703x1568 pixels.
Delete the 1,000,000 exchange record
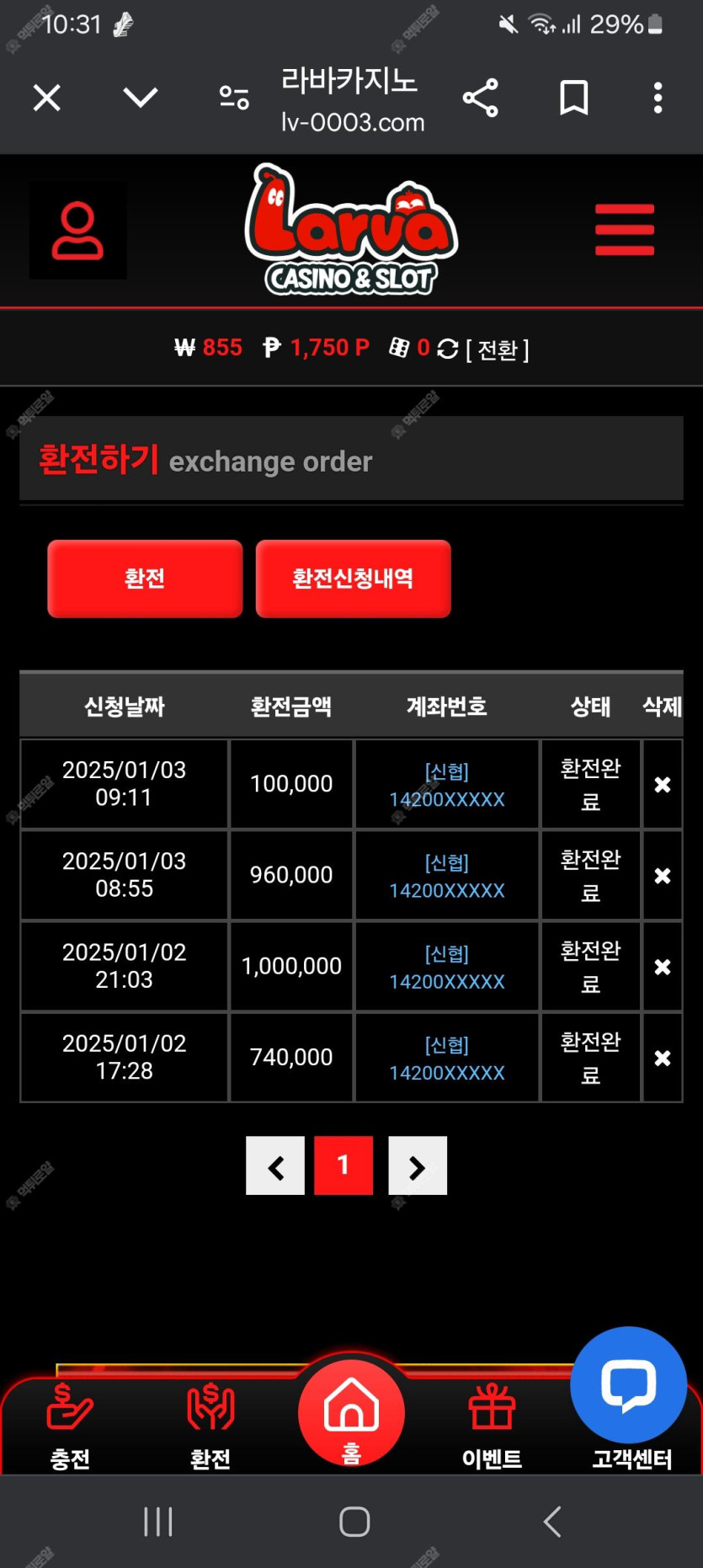pos(663,967)
